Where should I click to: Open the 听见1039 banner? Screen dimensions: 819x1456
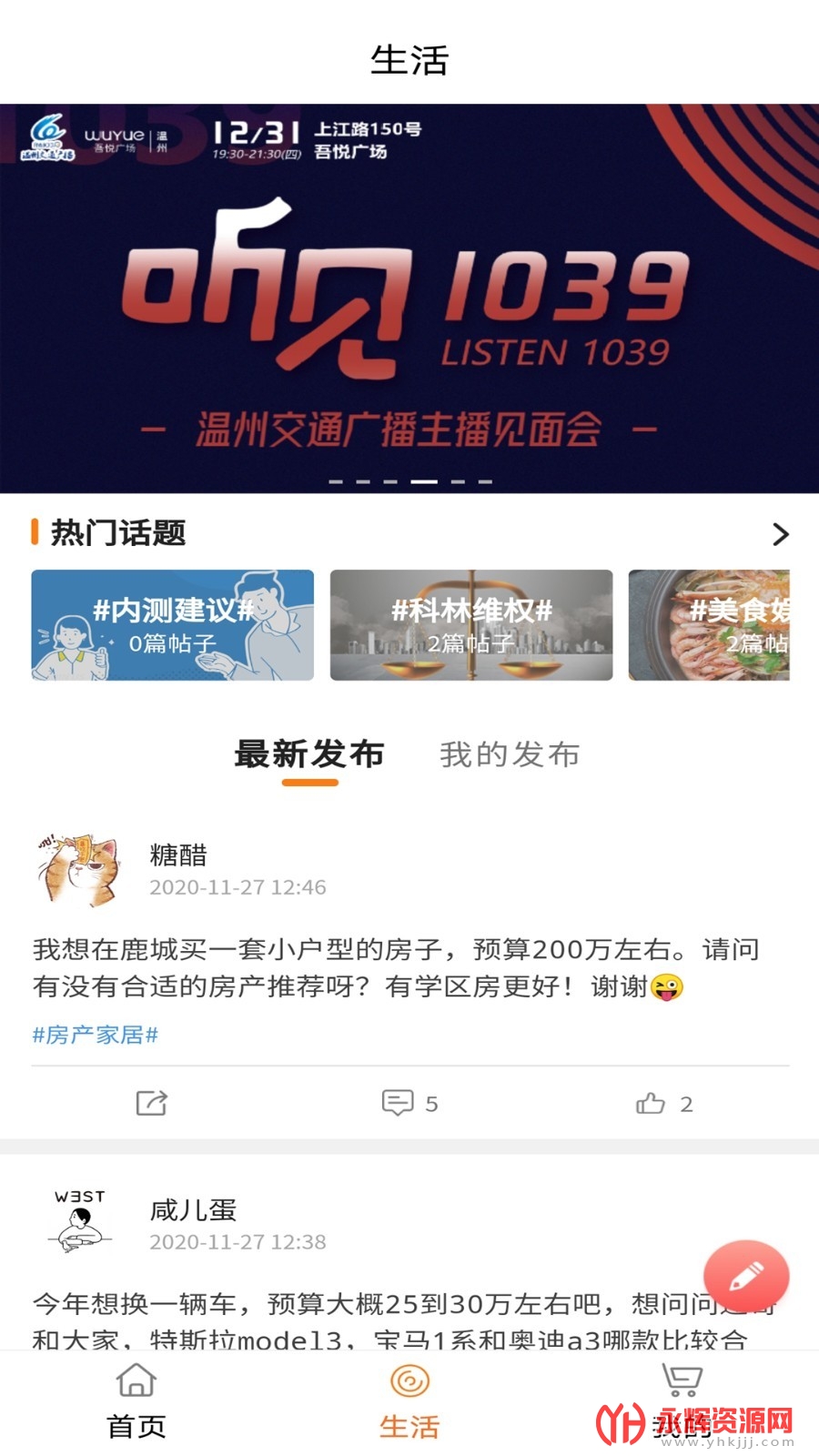click(409, 298)
